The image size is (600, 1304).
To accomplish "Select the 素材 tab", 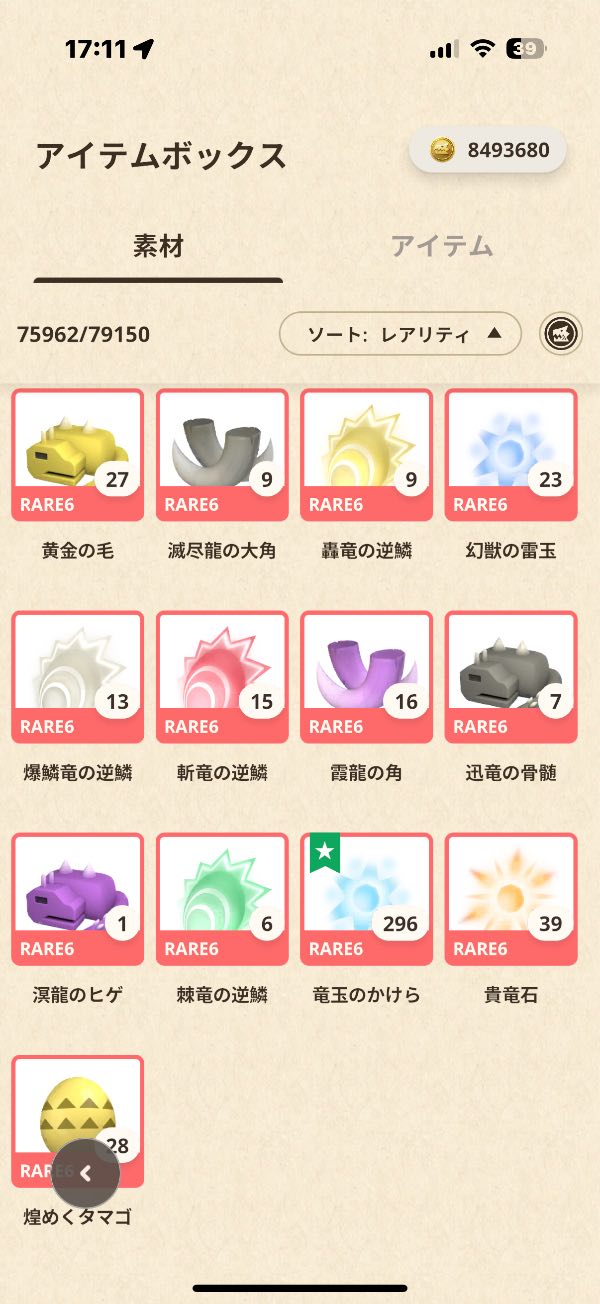I will pyautogui.click(x=158, y=246).
